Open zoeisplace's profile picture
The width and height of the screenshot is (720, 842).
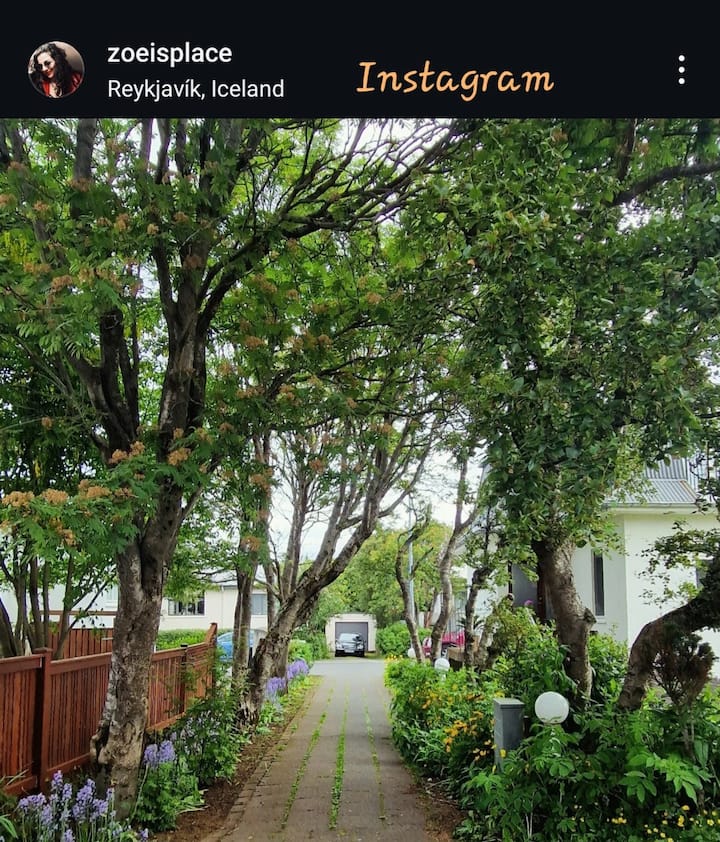(x=56, y=69)
